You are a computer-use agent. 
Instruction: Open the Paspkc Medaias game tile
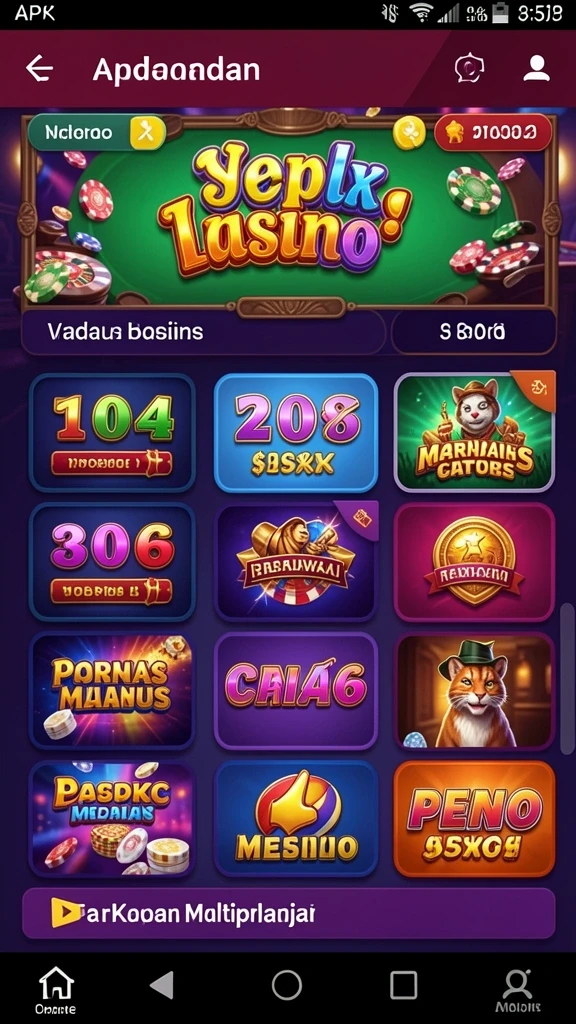coord(112,819)
